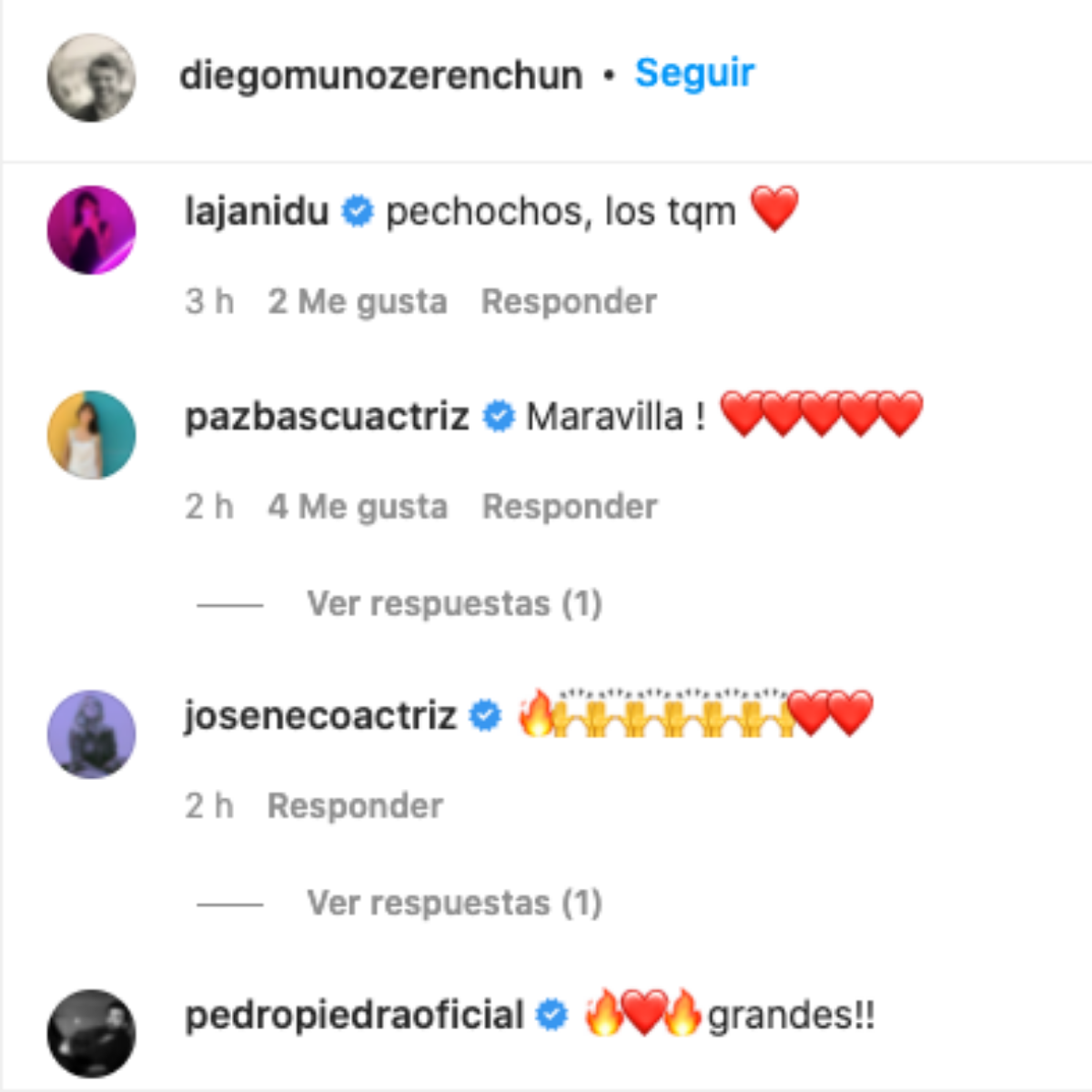Image resolution: width=1092 pixels, height=1092 pixels.
Task: Tap lajanidu's avatar picture
Action: [91, 230]
